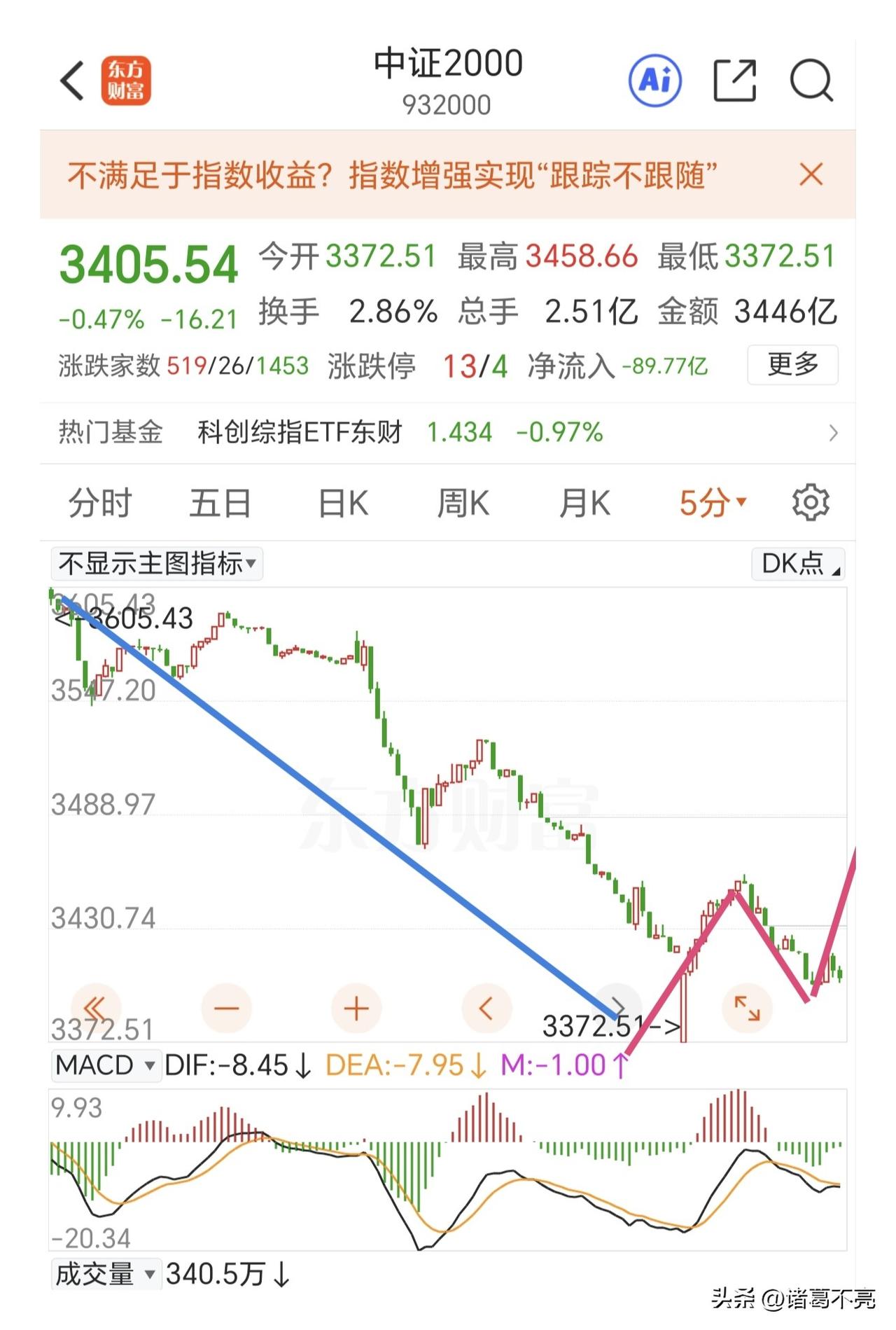Open chart settings via gear icon
This screenshot has width=896, height=1330.
tap(810, 501)
